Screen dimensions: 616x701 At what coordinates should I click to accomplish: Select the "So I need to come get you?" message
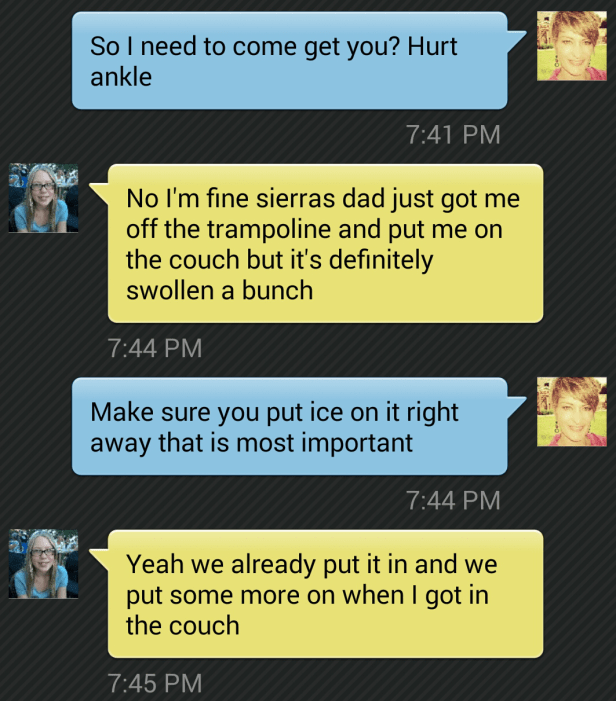(x=290, y=61)
